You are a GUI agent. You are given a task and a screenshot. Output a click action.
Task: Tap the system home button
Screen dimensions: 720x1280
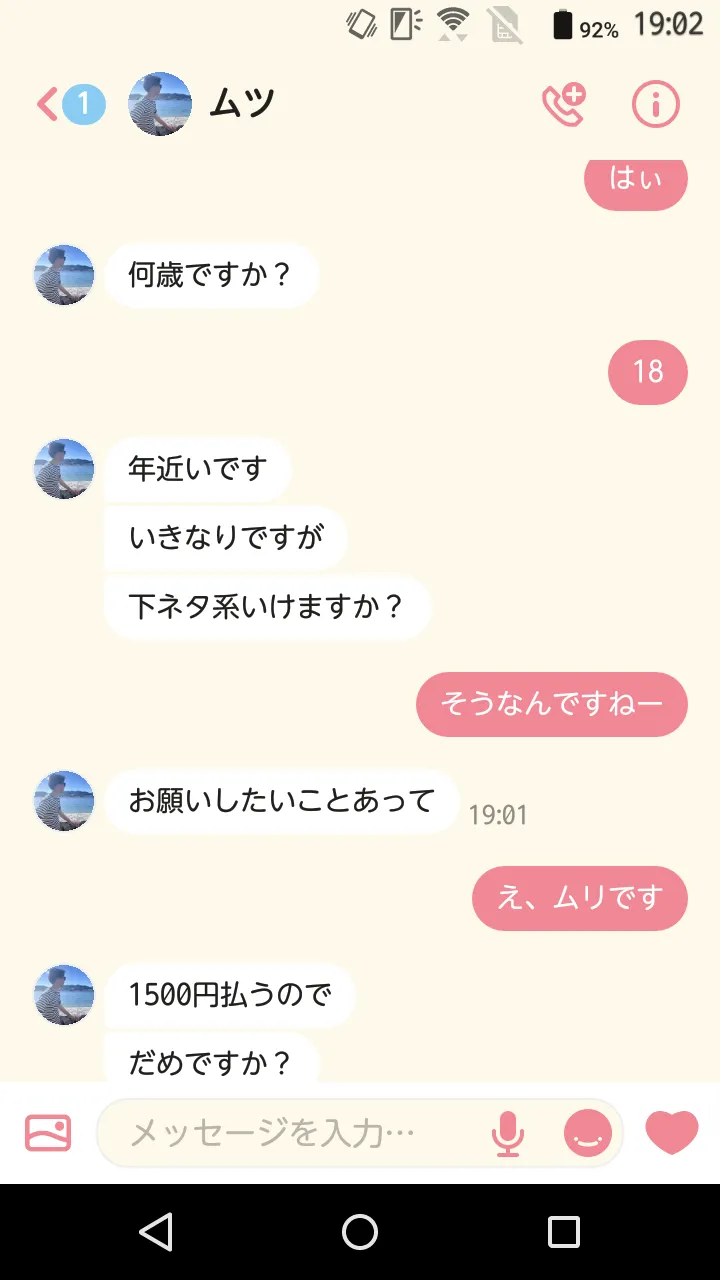pos(360,1232)
